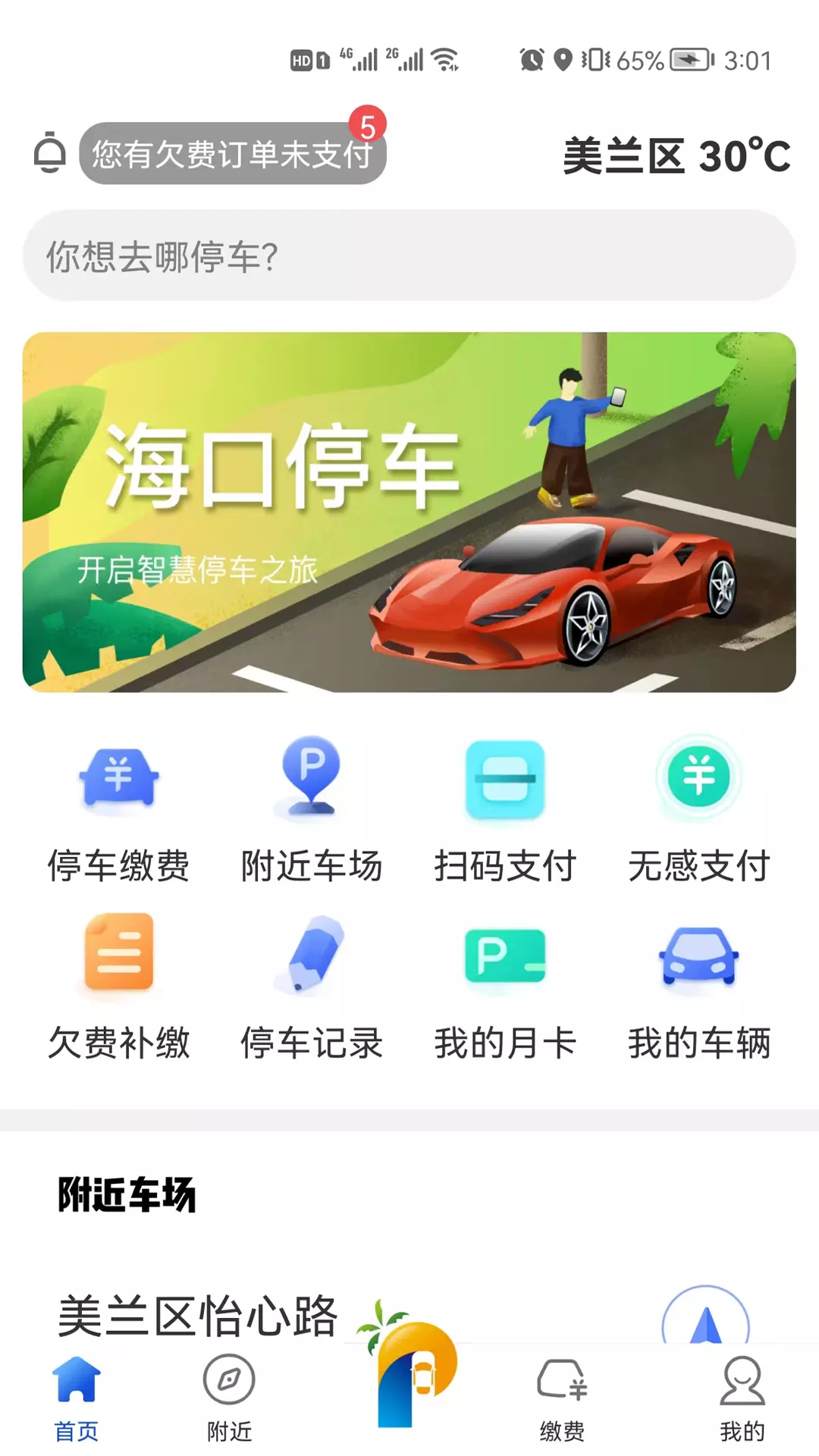Open 附近车场 nearby parking lots shortcut
This screenshot has width=819, height=1456.
312,811
